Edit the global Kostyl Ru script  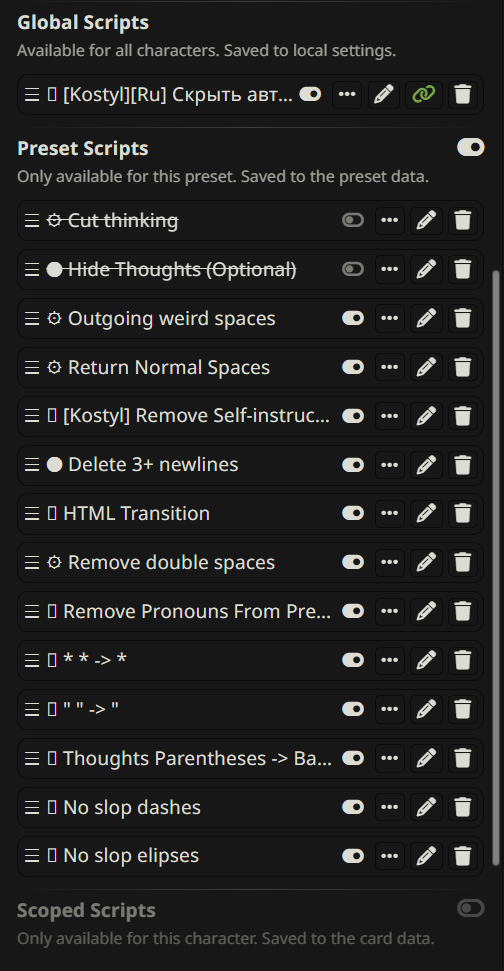point(384,95)
